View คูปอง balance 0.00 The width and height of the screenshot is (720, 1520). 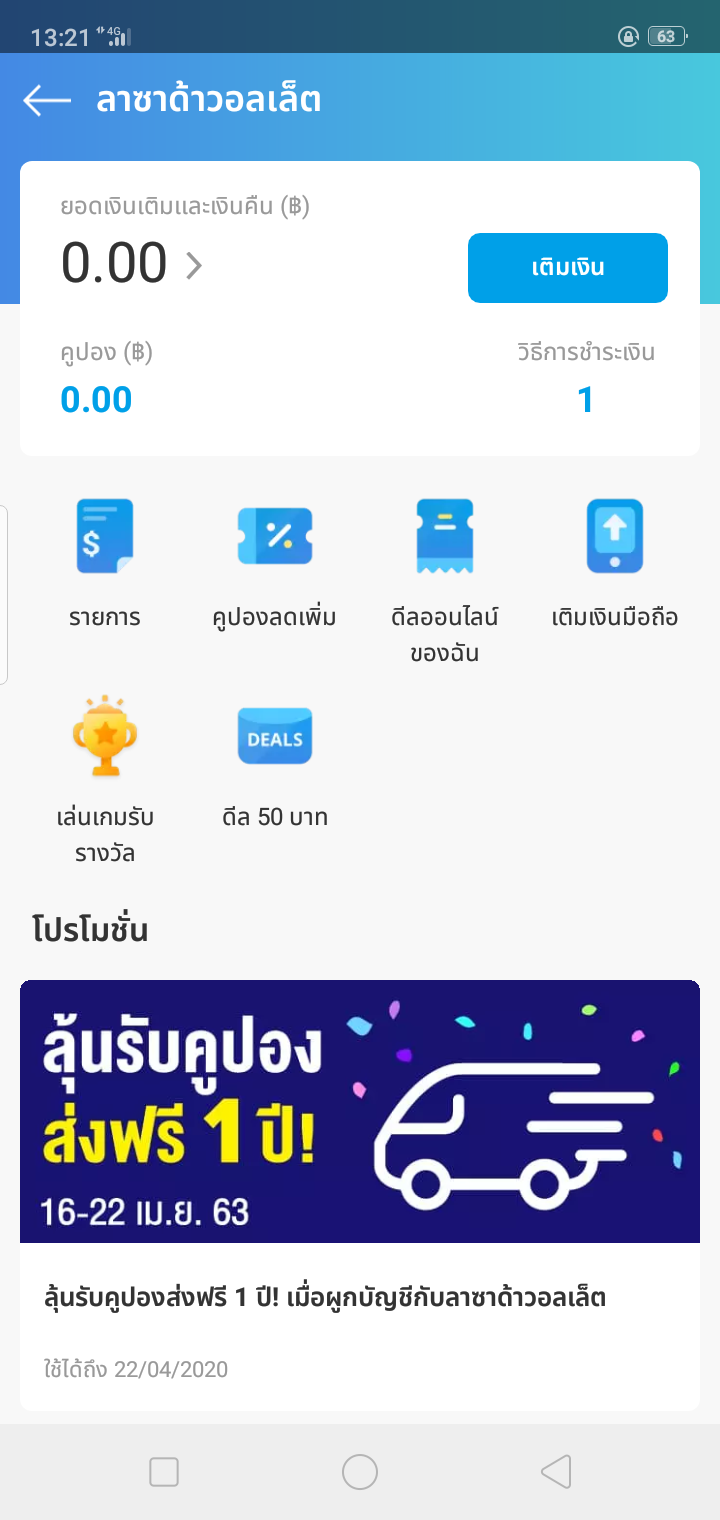pyautogui.click(x=97, y=399)
